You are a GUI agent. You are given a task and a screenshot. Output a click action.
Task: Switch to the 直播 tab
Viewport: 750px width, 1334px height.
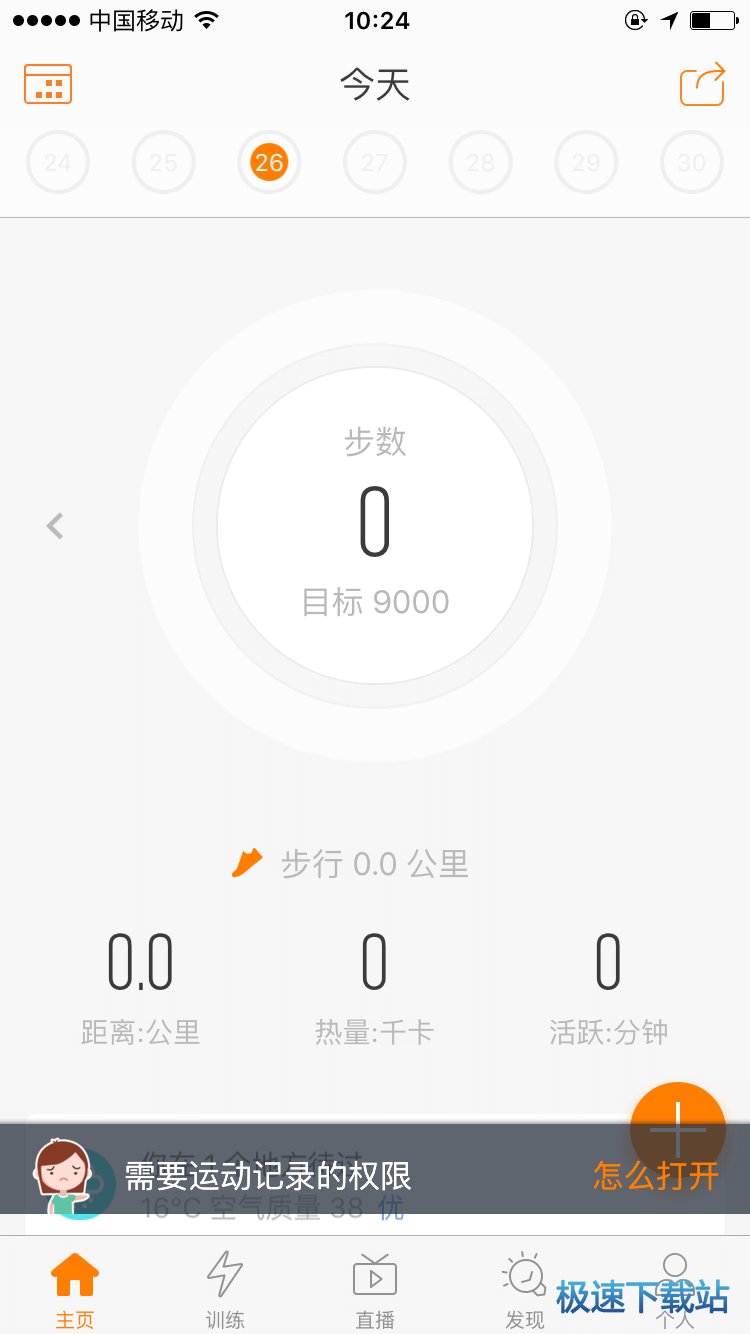click(375, 1290)
